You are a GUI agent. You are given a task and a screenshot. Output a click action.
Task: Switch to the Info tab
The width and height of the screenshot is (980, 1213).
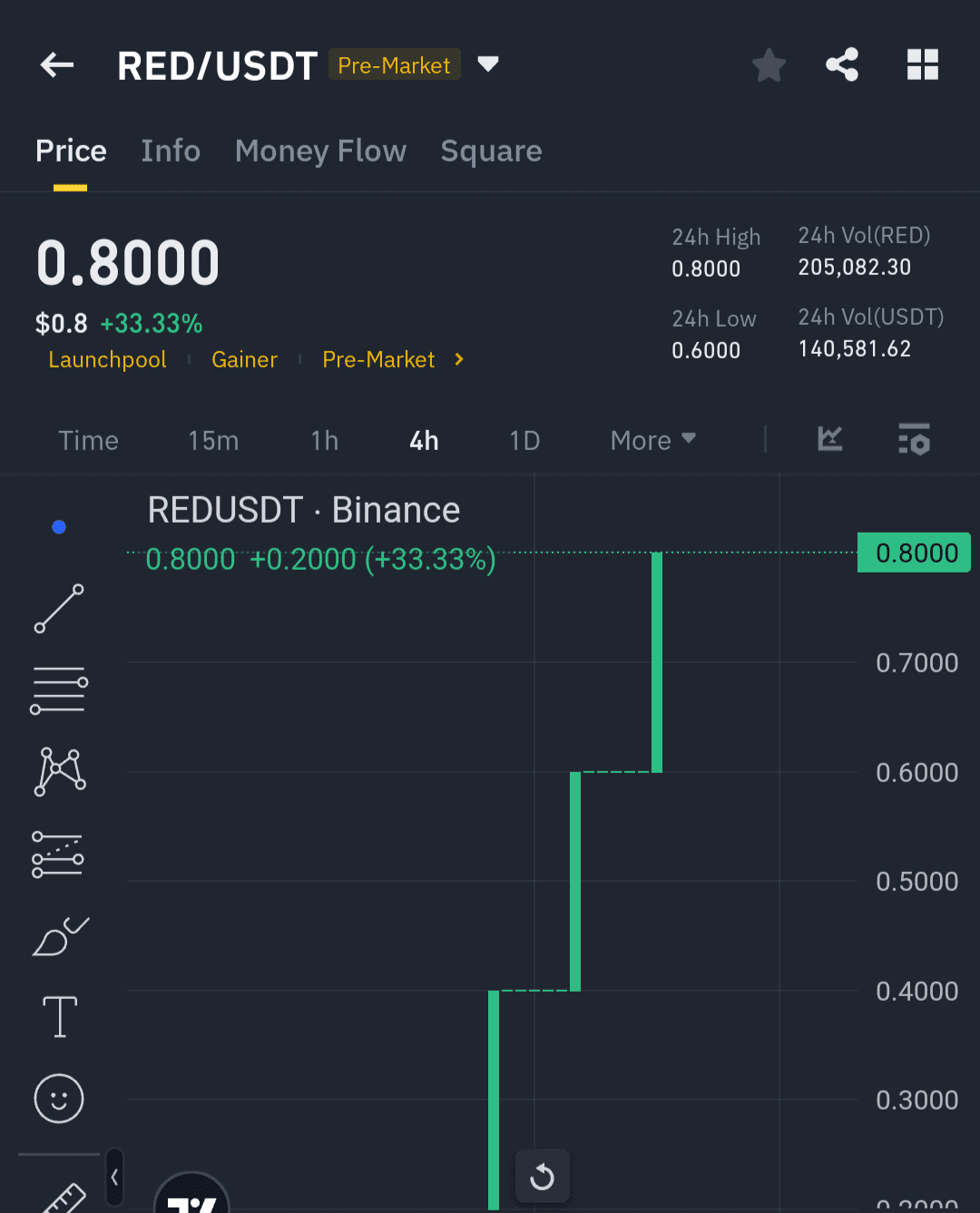point(171,151)
